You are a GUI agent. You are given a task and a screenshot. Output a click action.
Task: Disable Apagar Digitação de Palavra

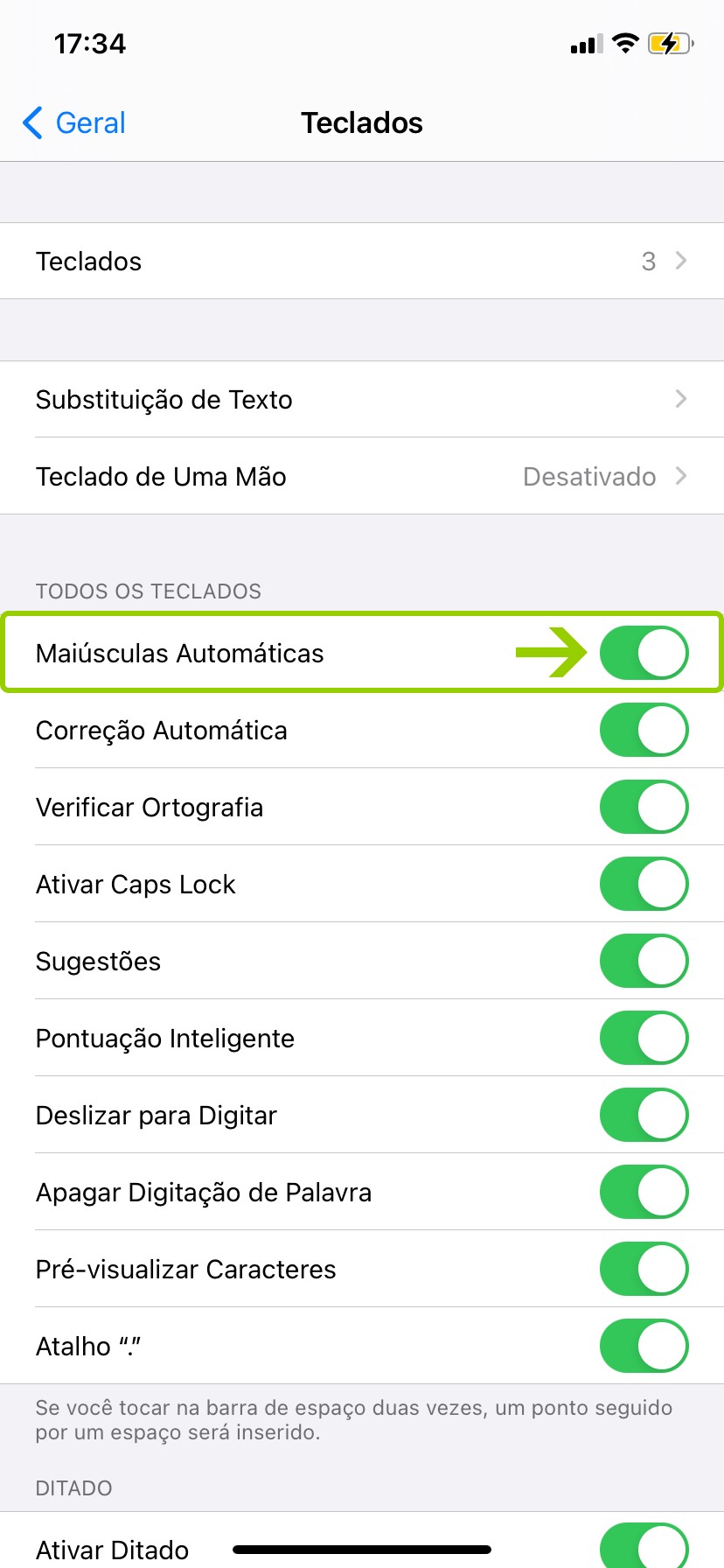pyautogui.click(x=644, y=1192)
